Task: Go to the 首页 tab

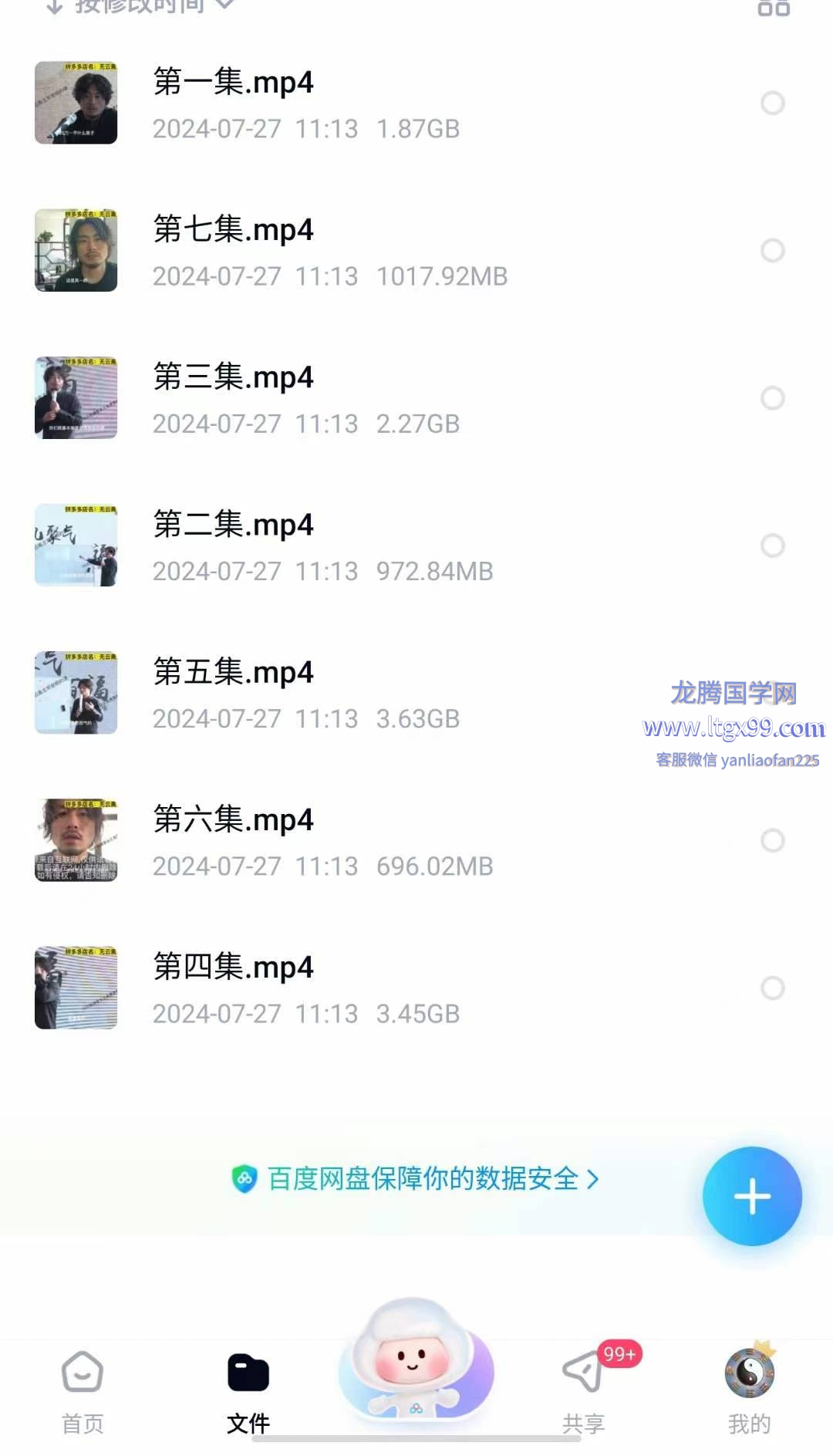Action: click(x=83, y=1390)
